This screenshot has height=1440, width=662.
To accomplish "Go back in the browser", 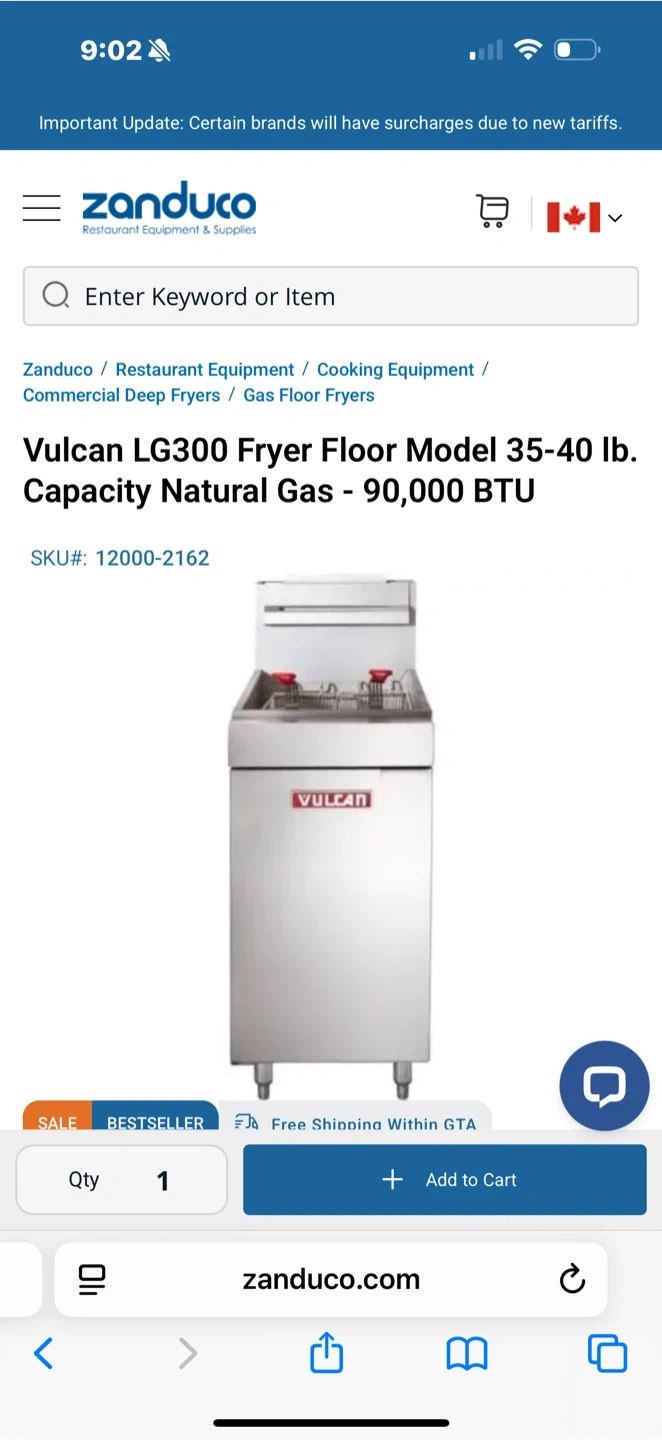I will tap(43, 1354).
